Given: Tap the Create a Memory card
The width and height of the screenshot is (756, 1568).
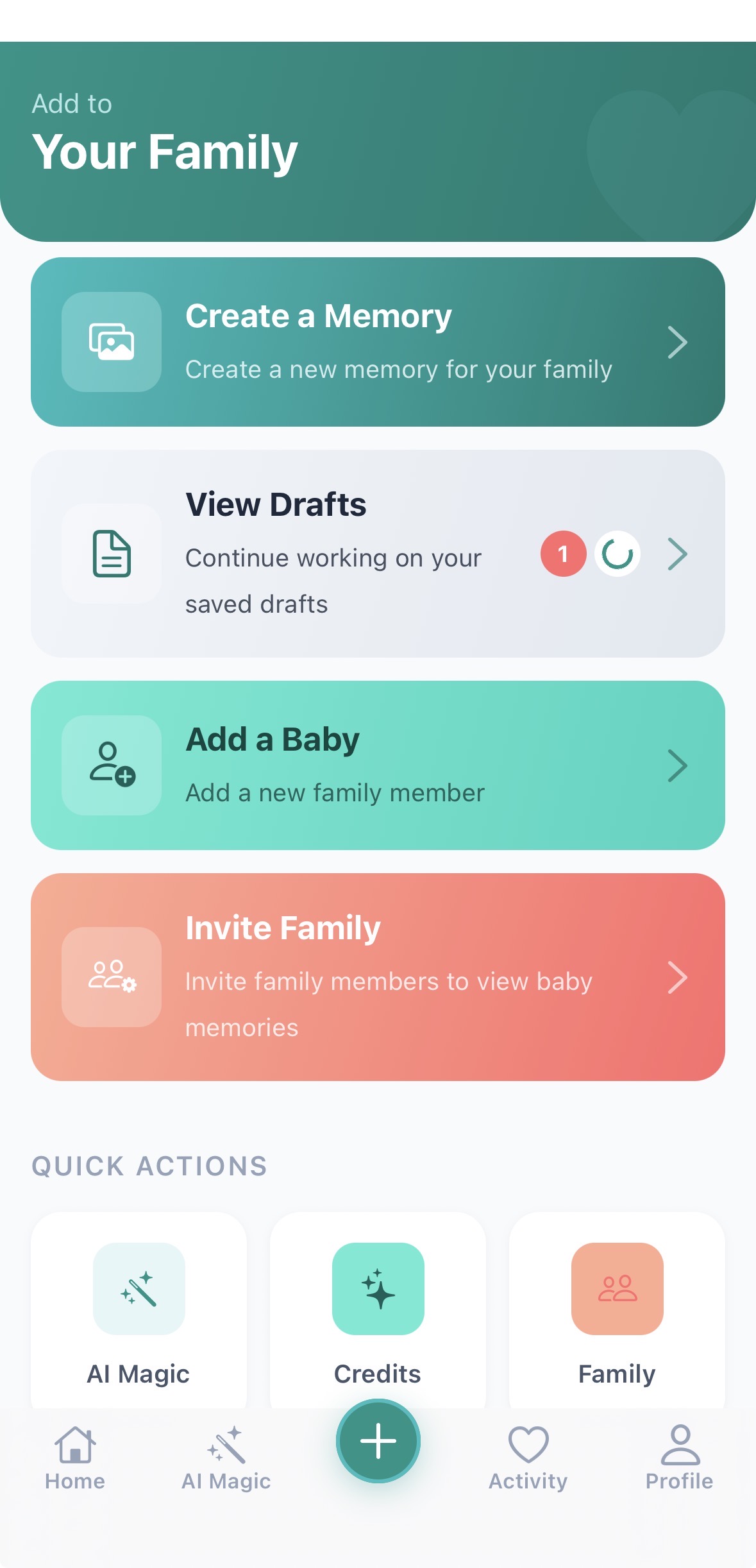Looking at the screenshot, I should (378, 342).
